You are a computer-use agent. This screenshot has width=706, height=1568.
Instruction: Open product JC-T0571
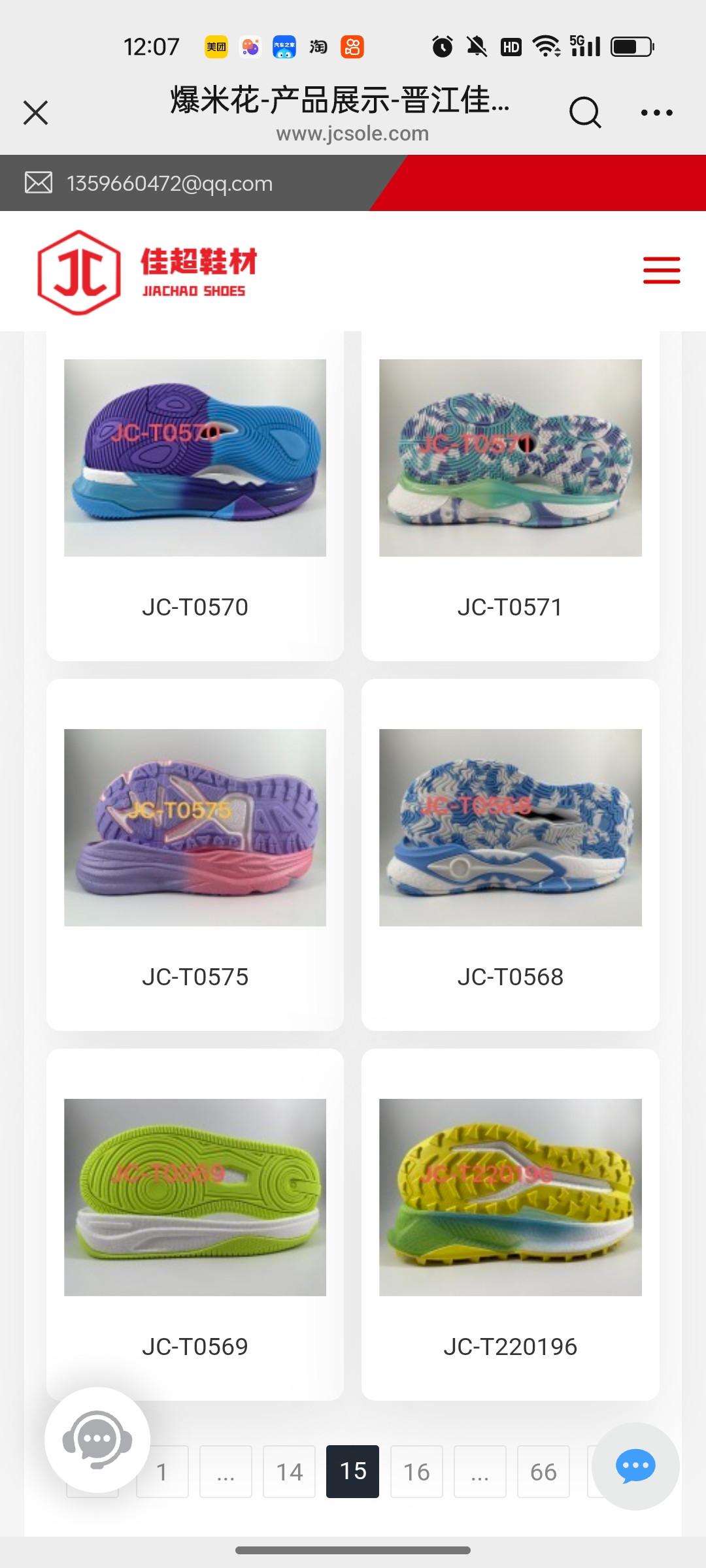pyautogui.click(x=510, y=497)
